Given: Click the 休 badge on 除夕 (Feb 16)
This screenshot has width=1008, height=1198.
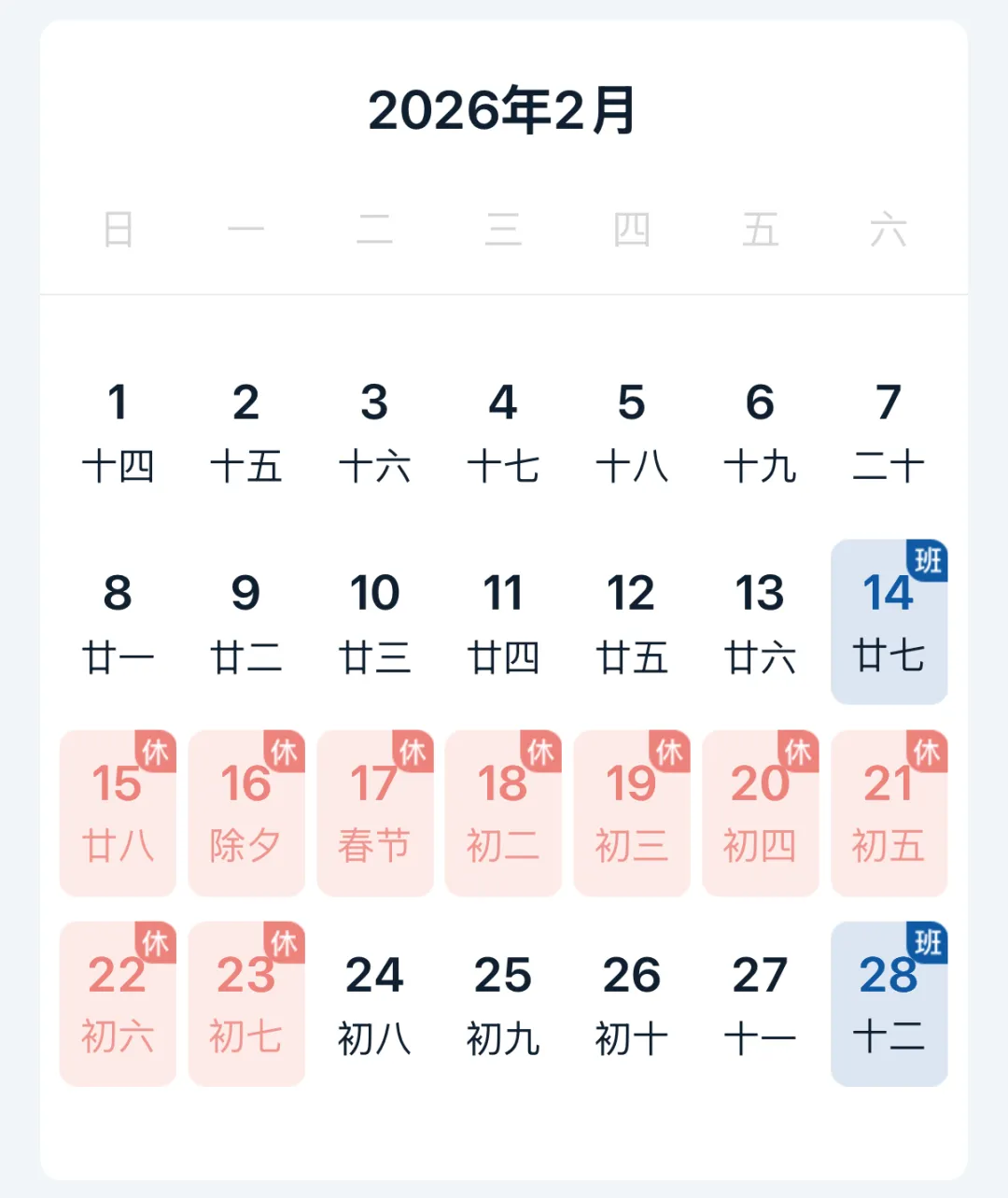Looking at the screenshot, I should pos(285,750).
